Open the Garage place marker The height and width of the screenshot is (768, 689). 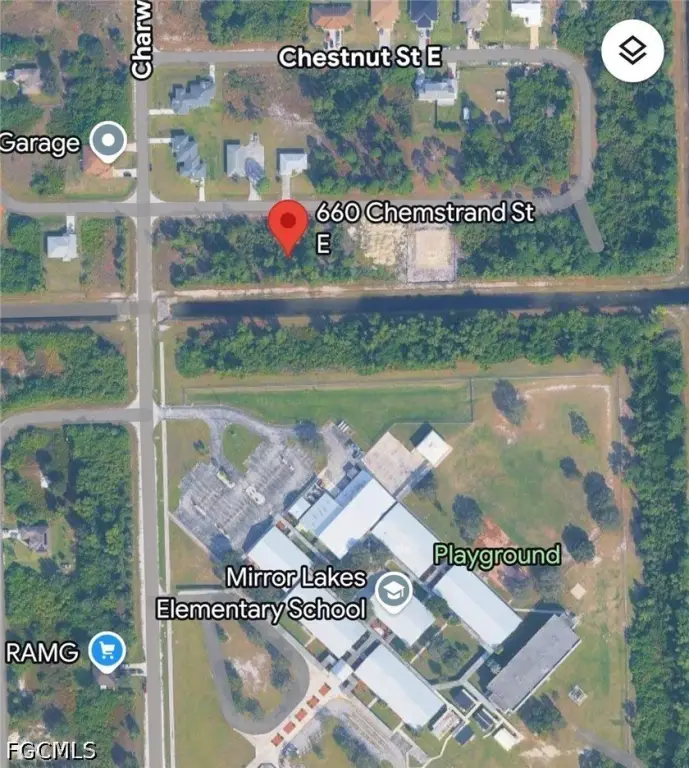point(107,141)
